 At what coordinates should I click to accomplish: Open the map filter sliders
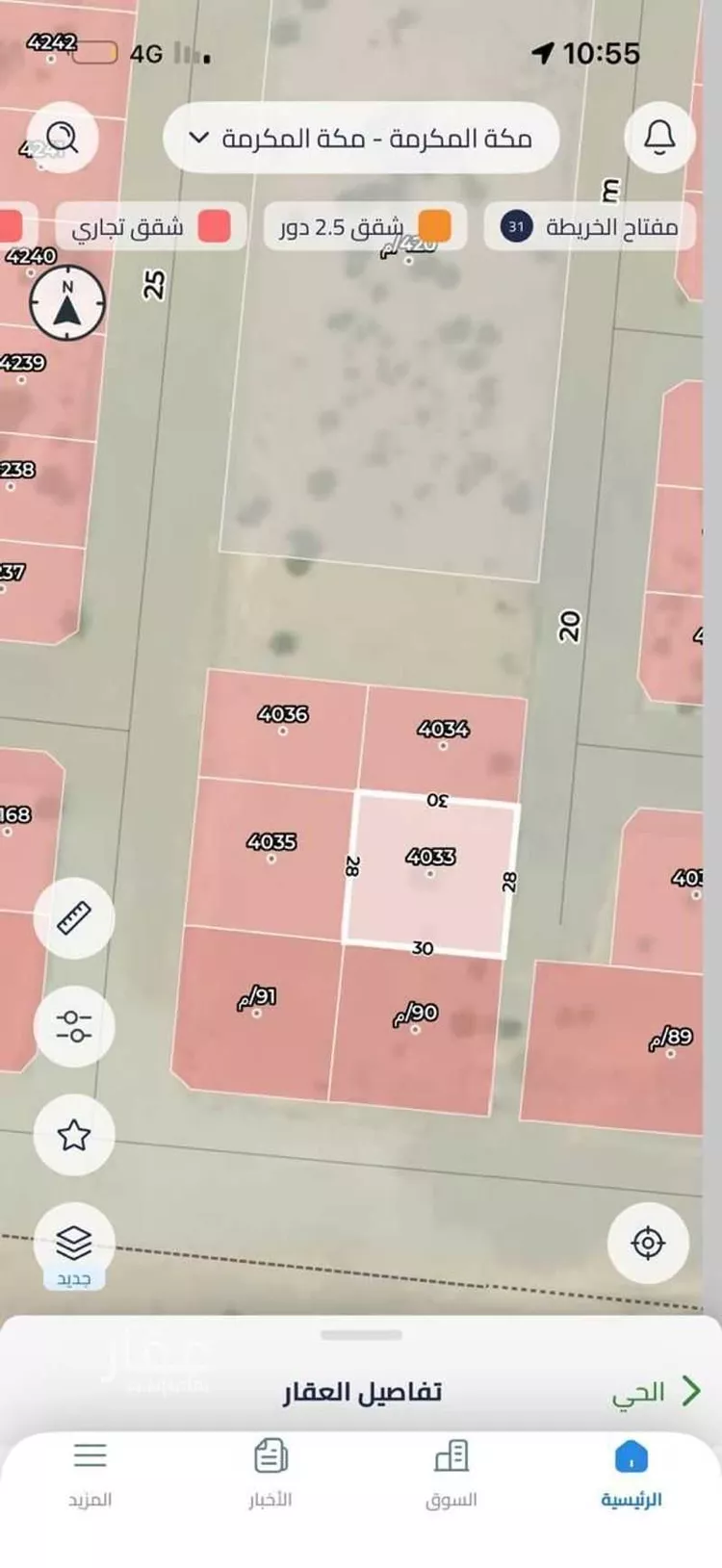[x=74, y=1025]
